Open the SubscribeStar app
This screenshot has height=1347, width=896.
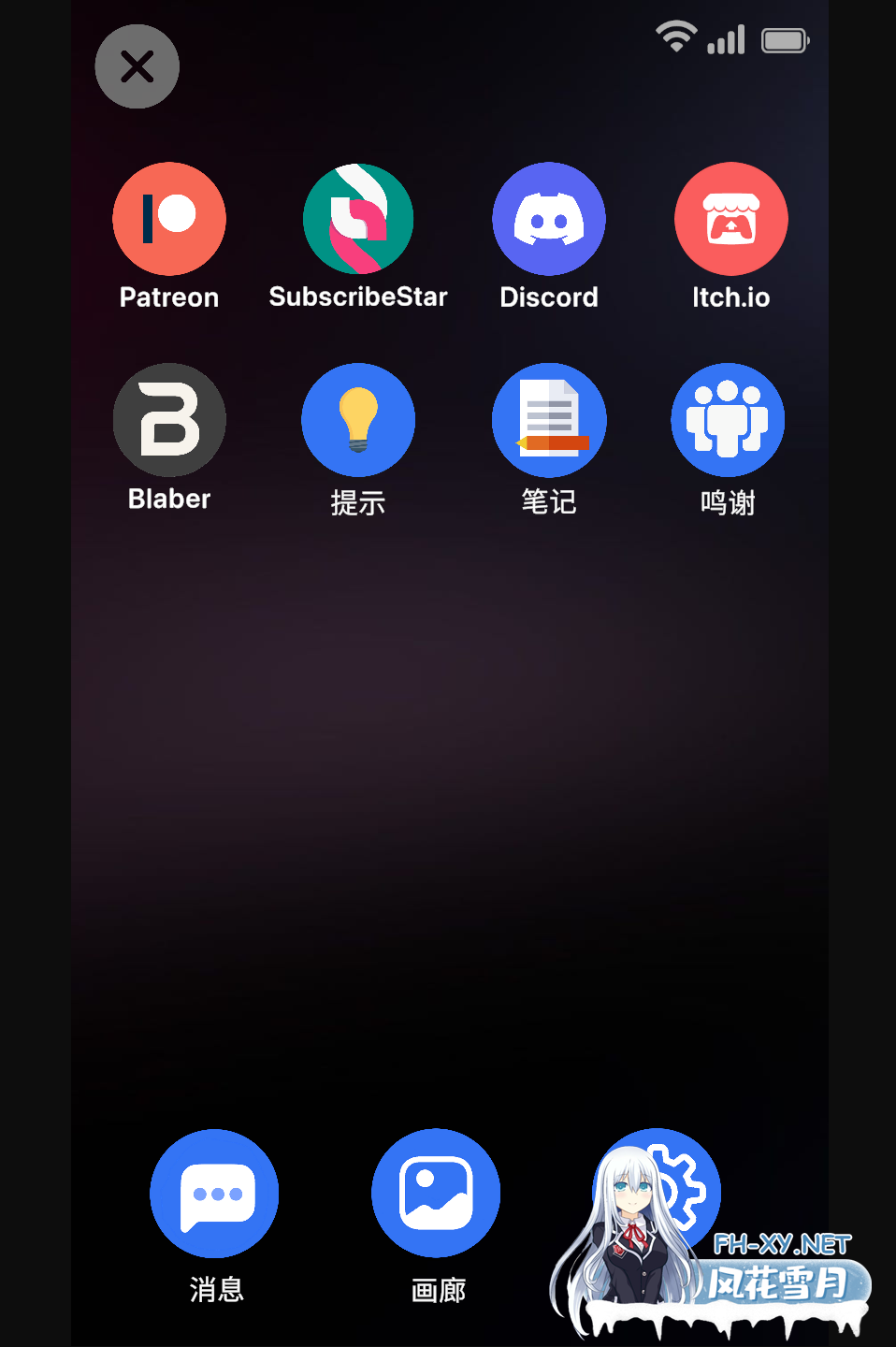[x=359, y=218]
